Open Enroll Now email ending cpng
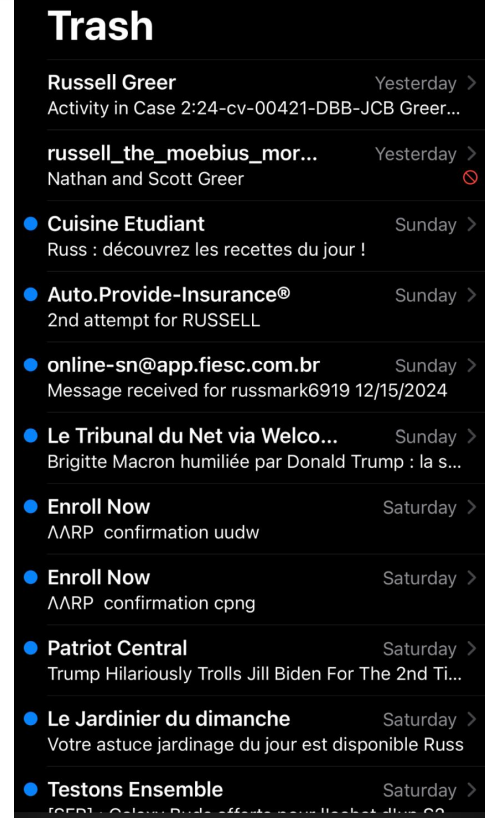Viewport: 485px width, 818px height. click(x=249, y=590)
